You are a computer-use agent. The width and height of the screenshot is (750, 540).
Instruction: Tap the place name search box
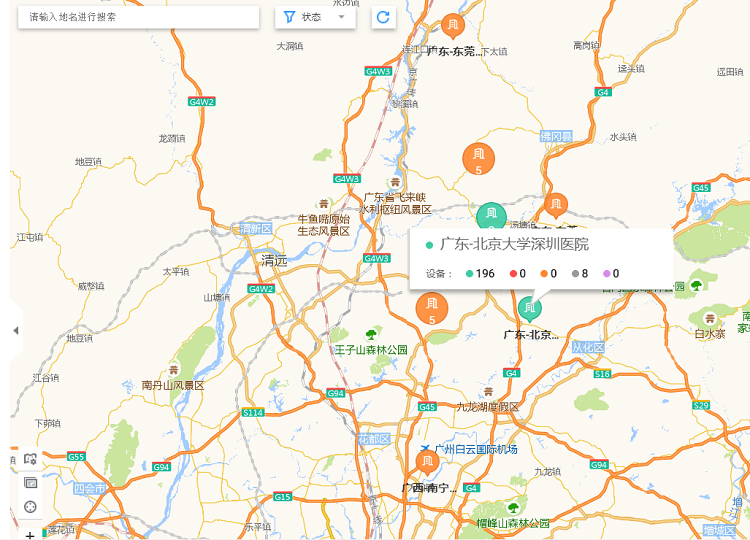(138, 17)
